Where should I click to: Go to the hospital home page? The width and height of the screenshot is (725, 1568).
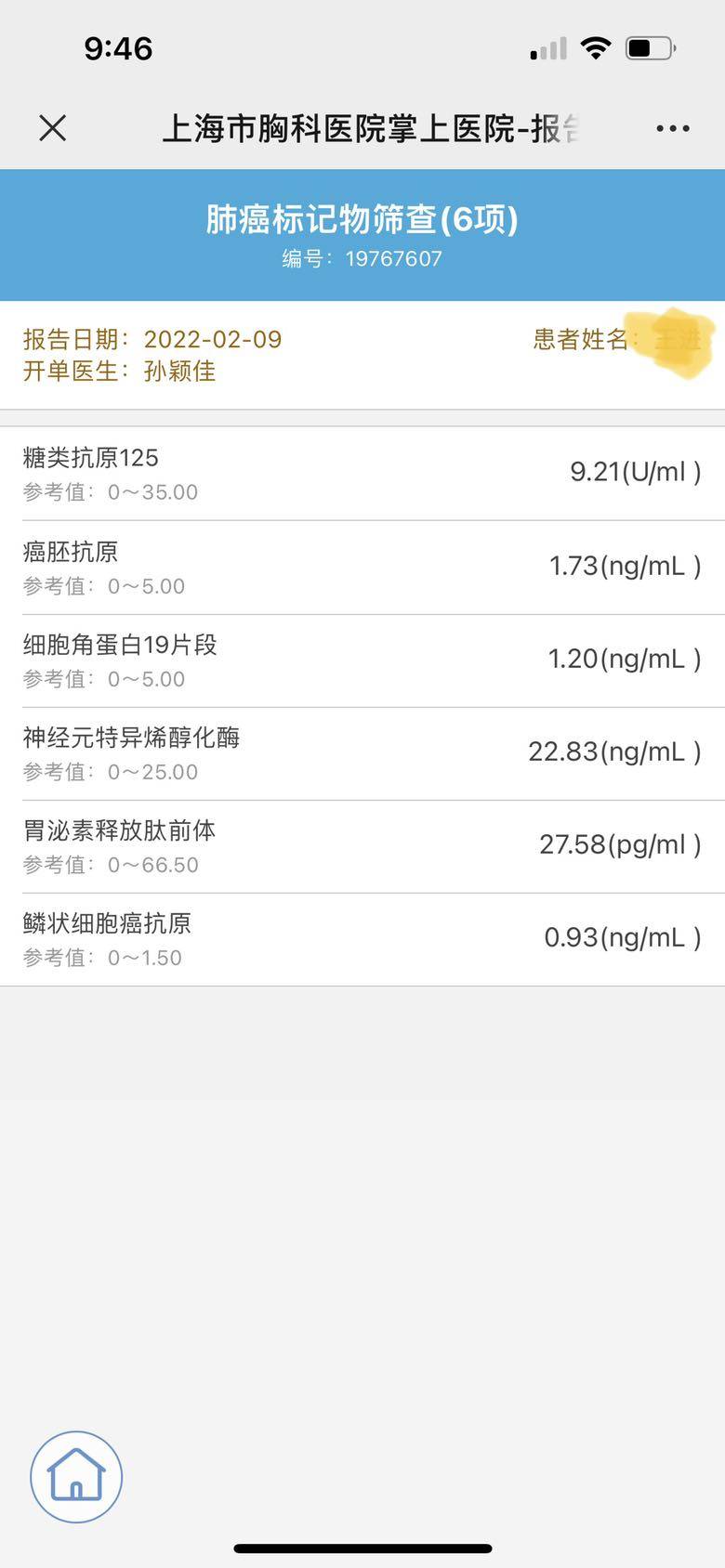click(76, 1476)
